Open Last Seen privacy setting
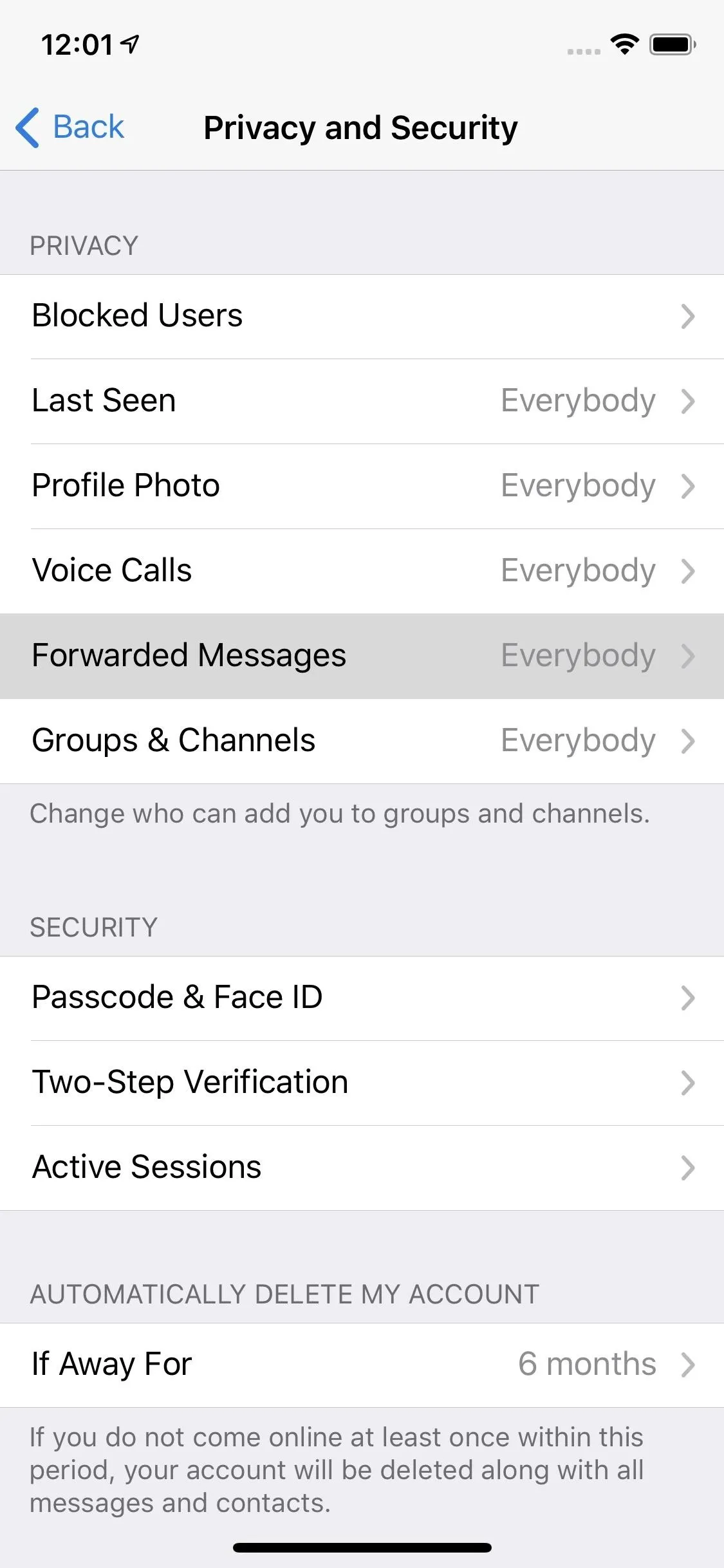 pyautogui.click(x=362, y=401)
